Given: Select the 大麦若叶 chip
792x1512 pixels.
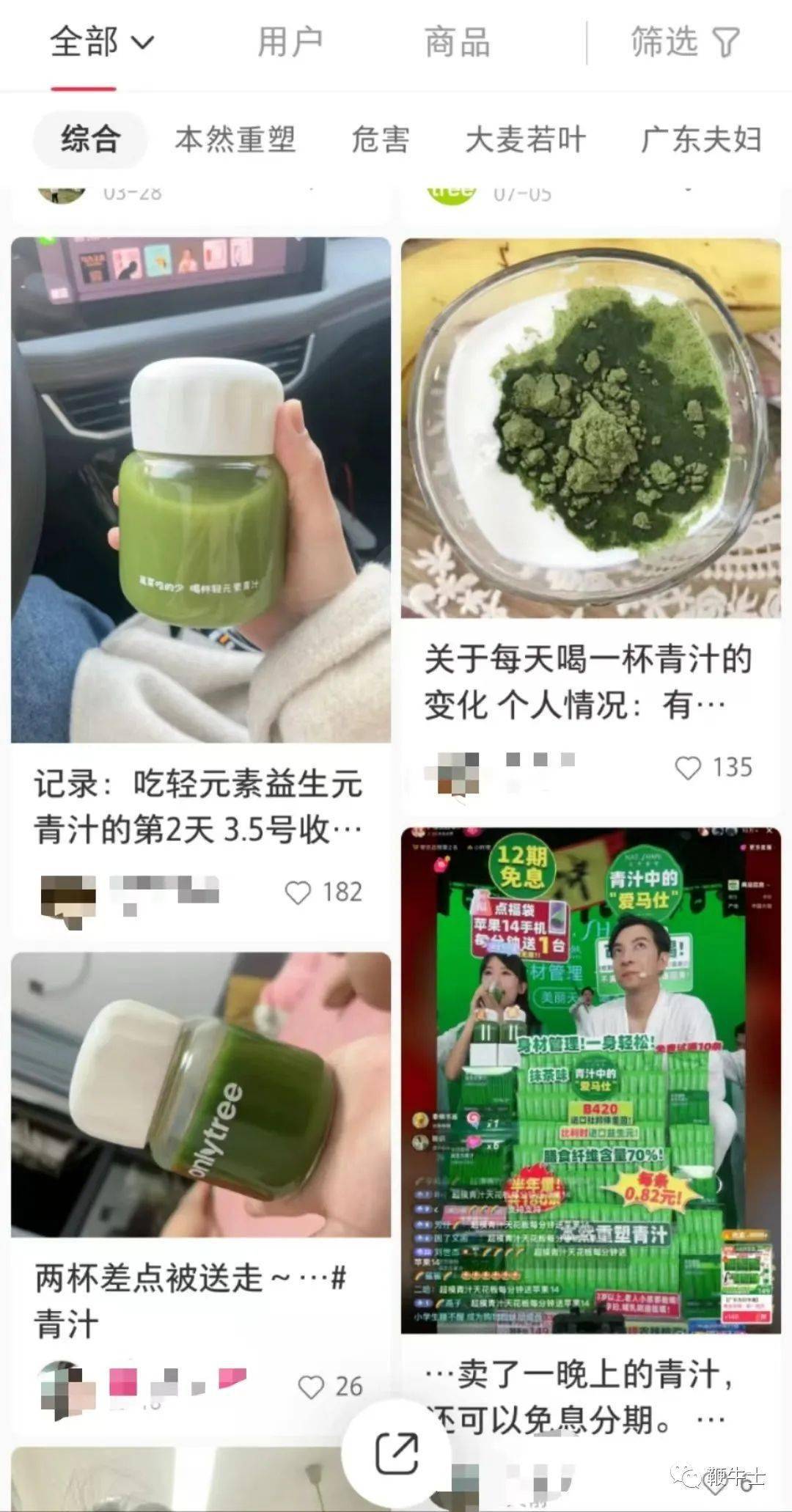Looking at the screenshot, I should coord(525,139).
